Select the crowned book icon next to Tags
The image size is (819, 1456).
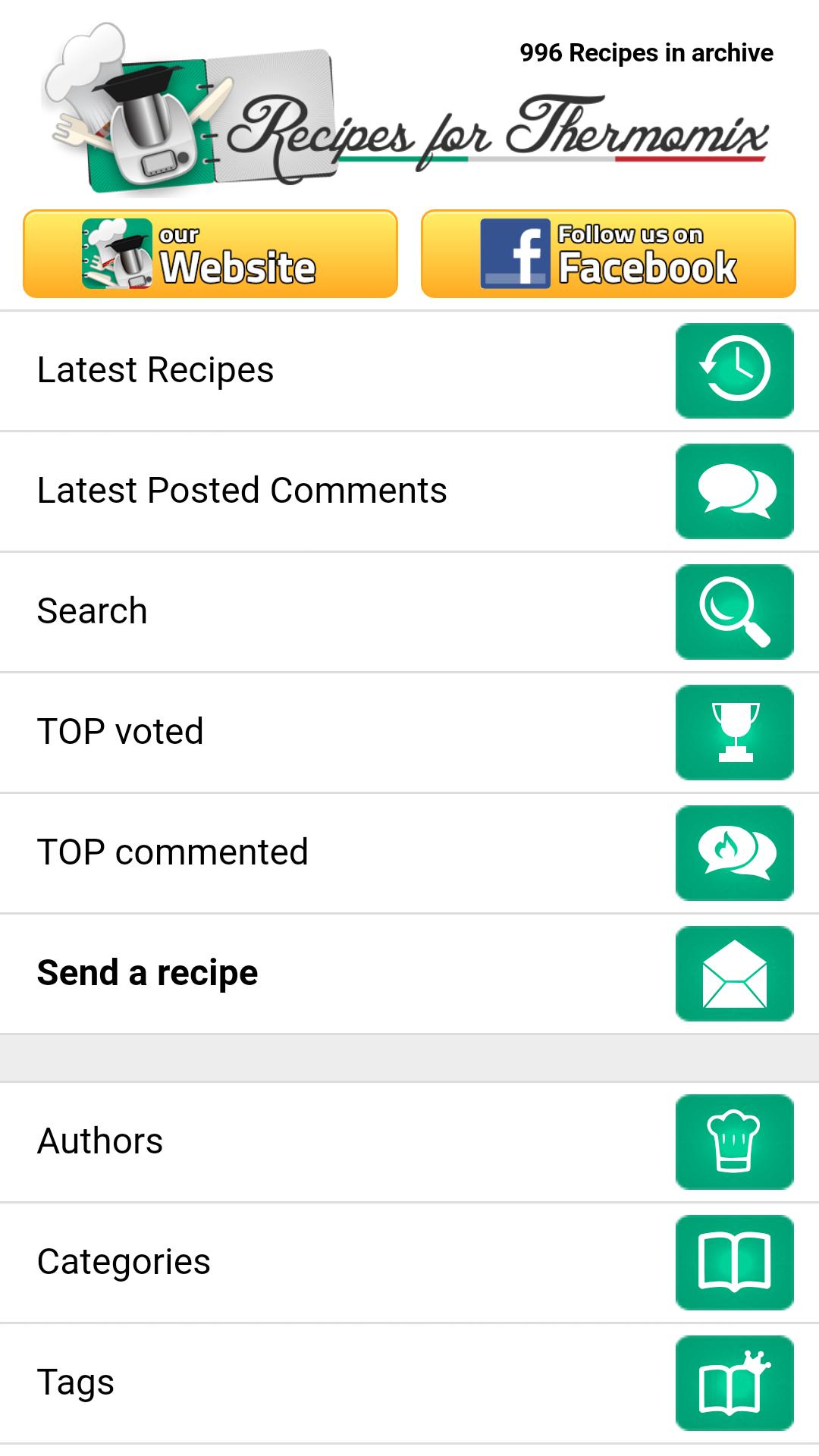(734, 1382)
